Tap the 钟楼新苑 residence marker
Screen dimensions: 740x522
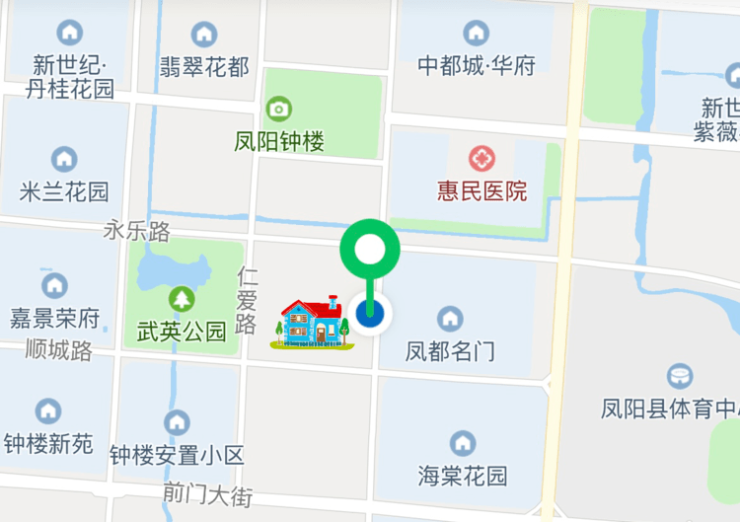(x=48, y=410)
